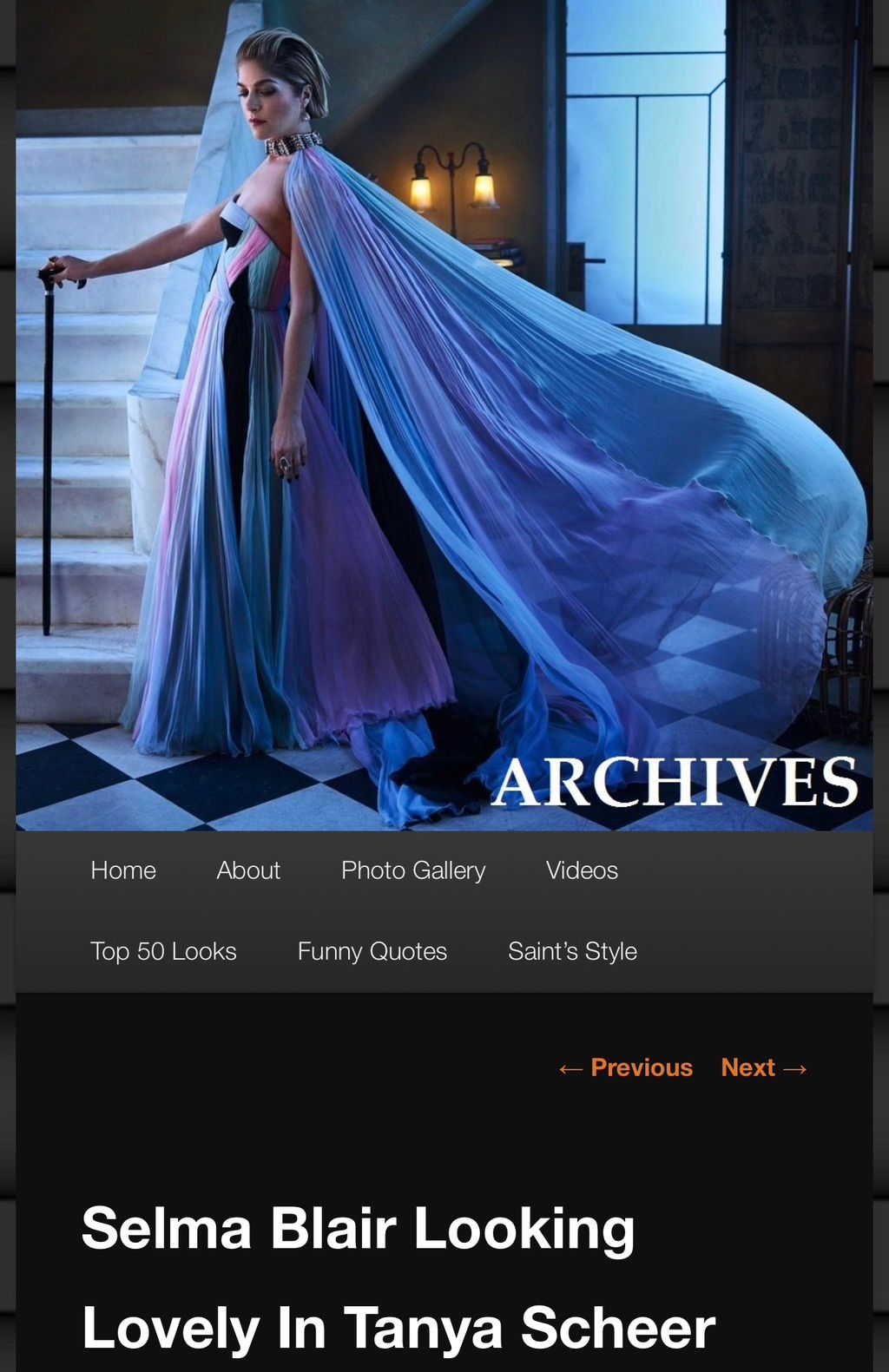
Task: Open the Photo Gallery
Action: coord(413,870)
